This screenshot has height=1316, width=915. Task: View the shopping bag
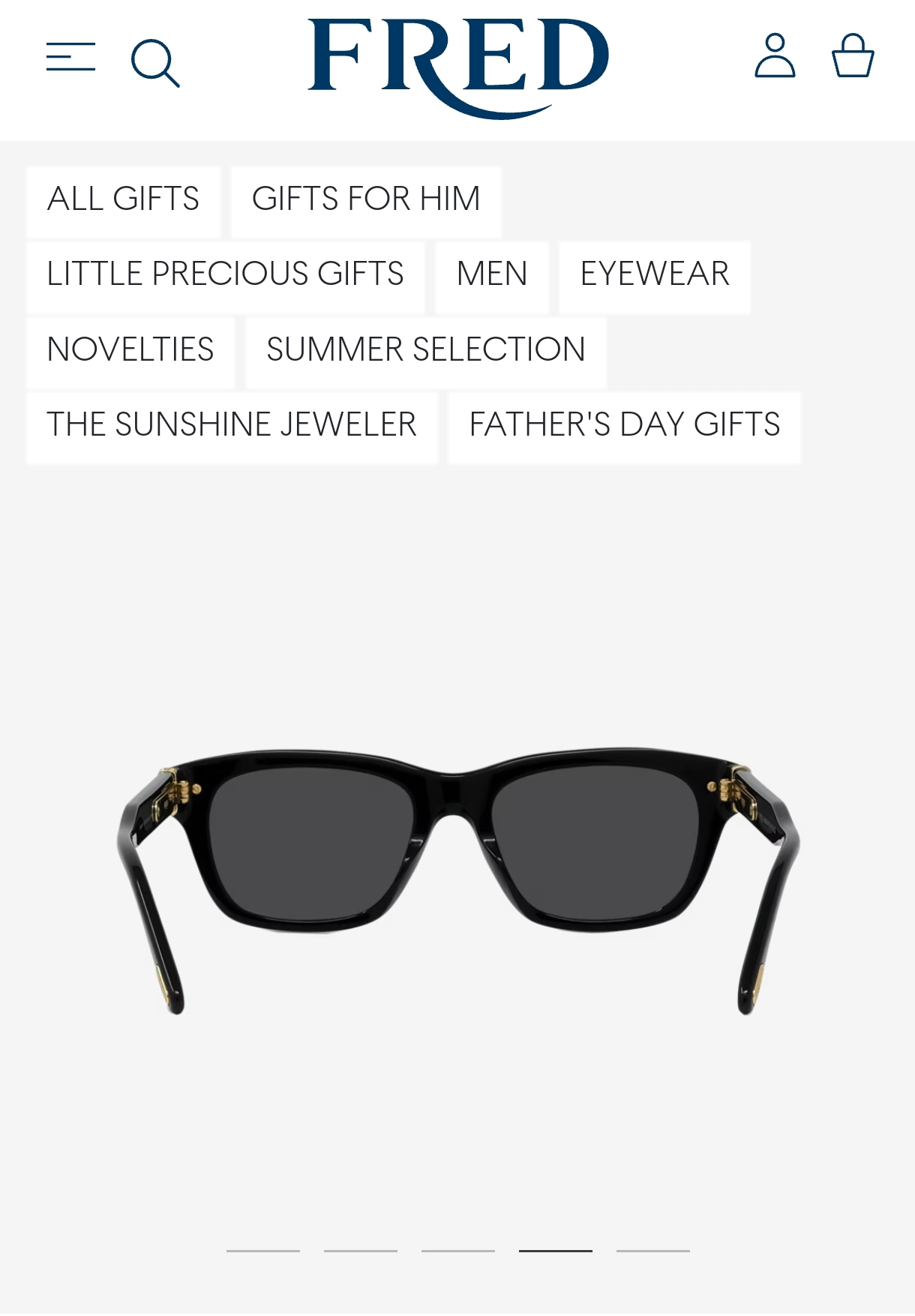click(853, 55)
